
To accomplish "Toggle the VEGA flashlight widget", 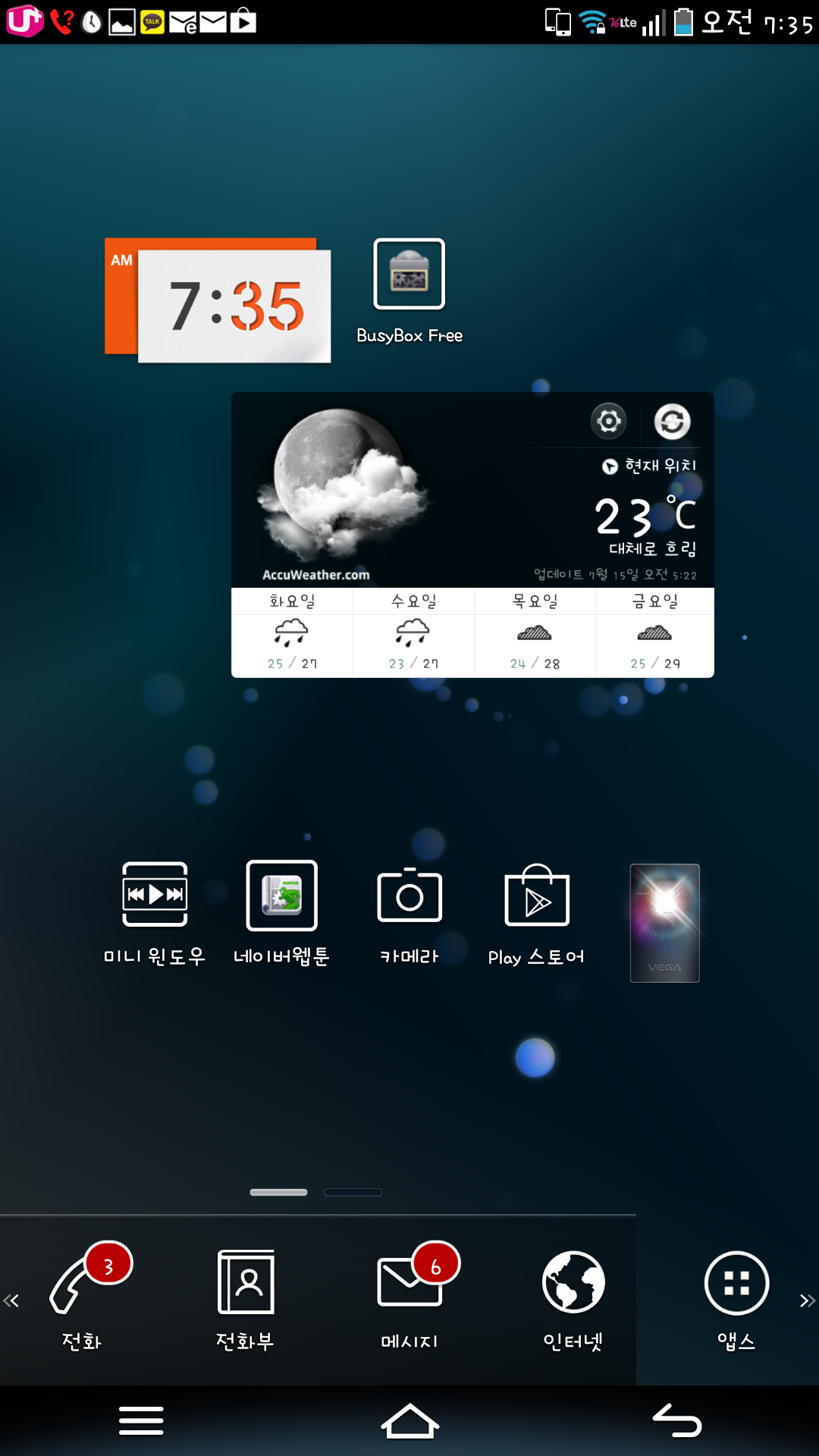I will [665, 923].
